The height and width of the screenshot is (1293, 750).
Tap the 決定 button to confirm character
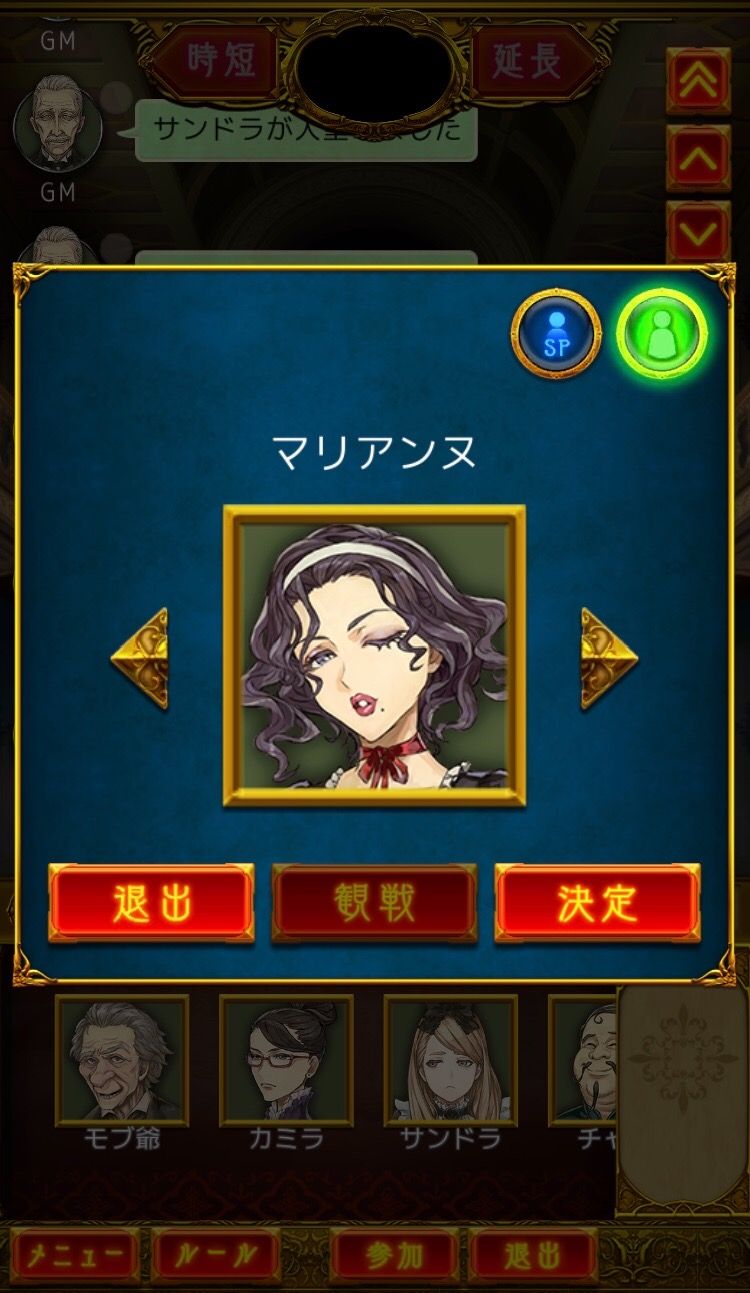pyautogui.click(x=597, y=903)
